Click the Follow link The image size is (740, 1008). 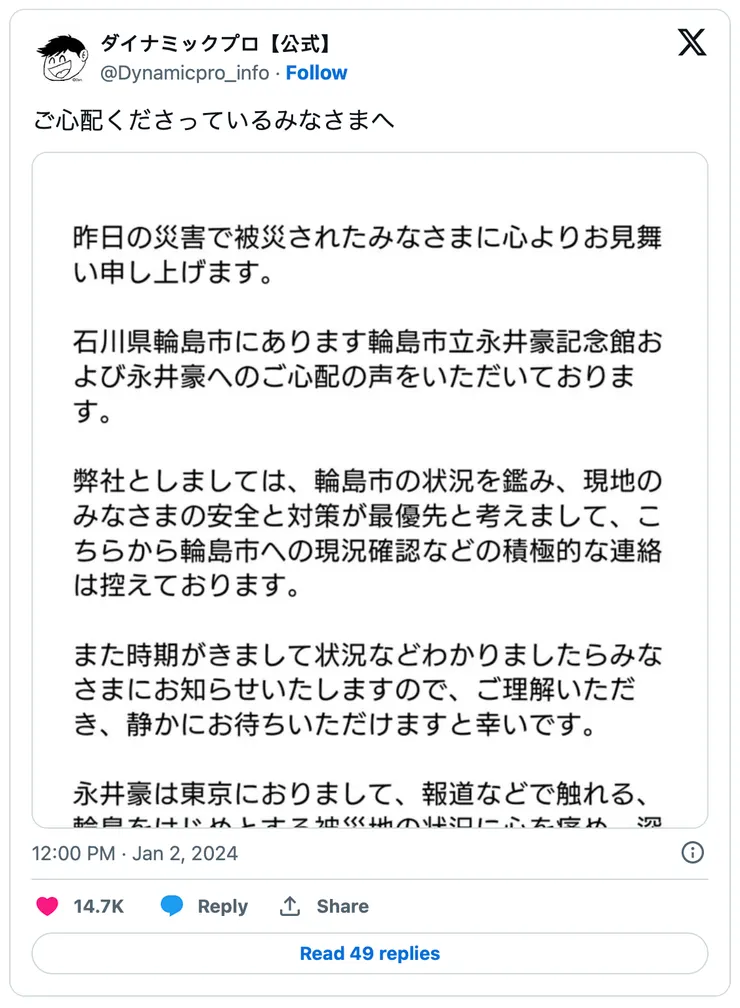click(x=317, y=72)
